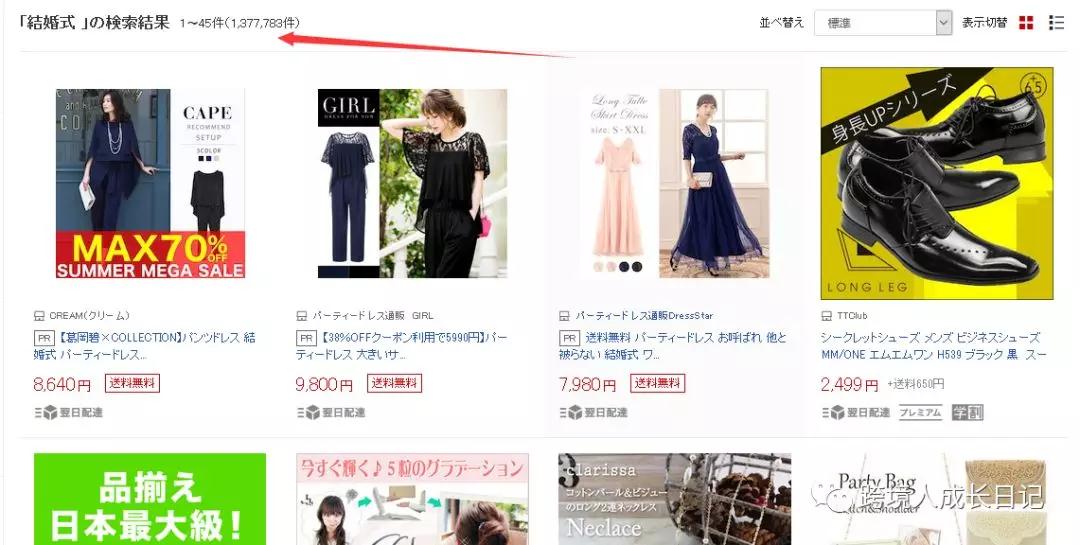Open the GIRL black lace outfit product image

click(412, 184)
